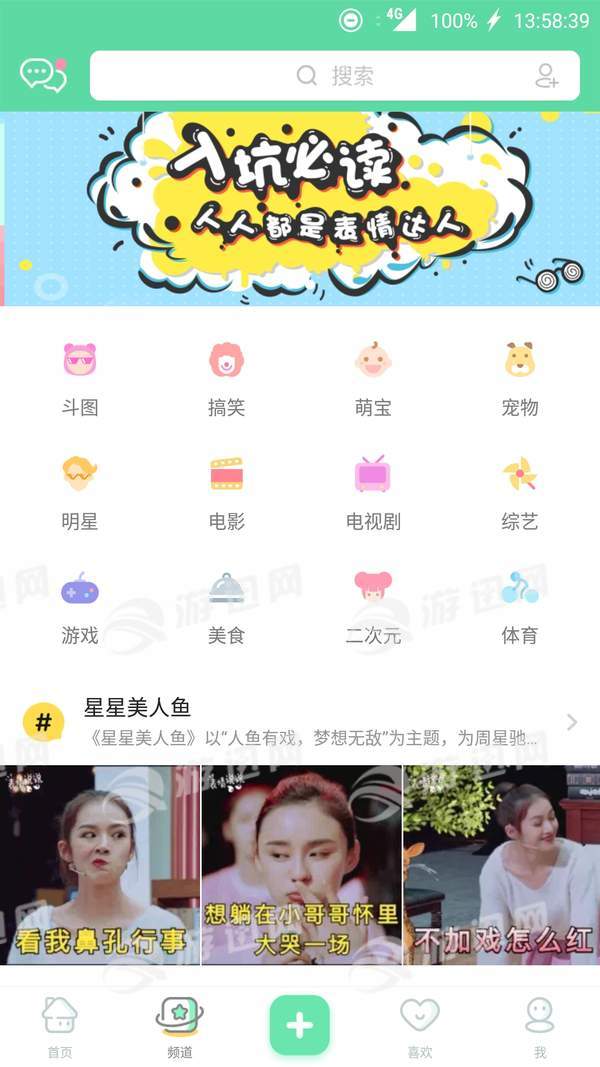
Task: Open the 游戏 category
Action: pos(80,606)
